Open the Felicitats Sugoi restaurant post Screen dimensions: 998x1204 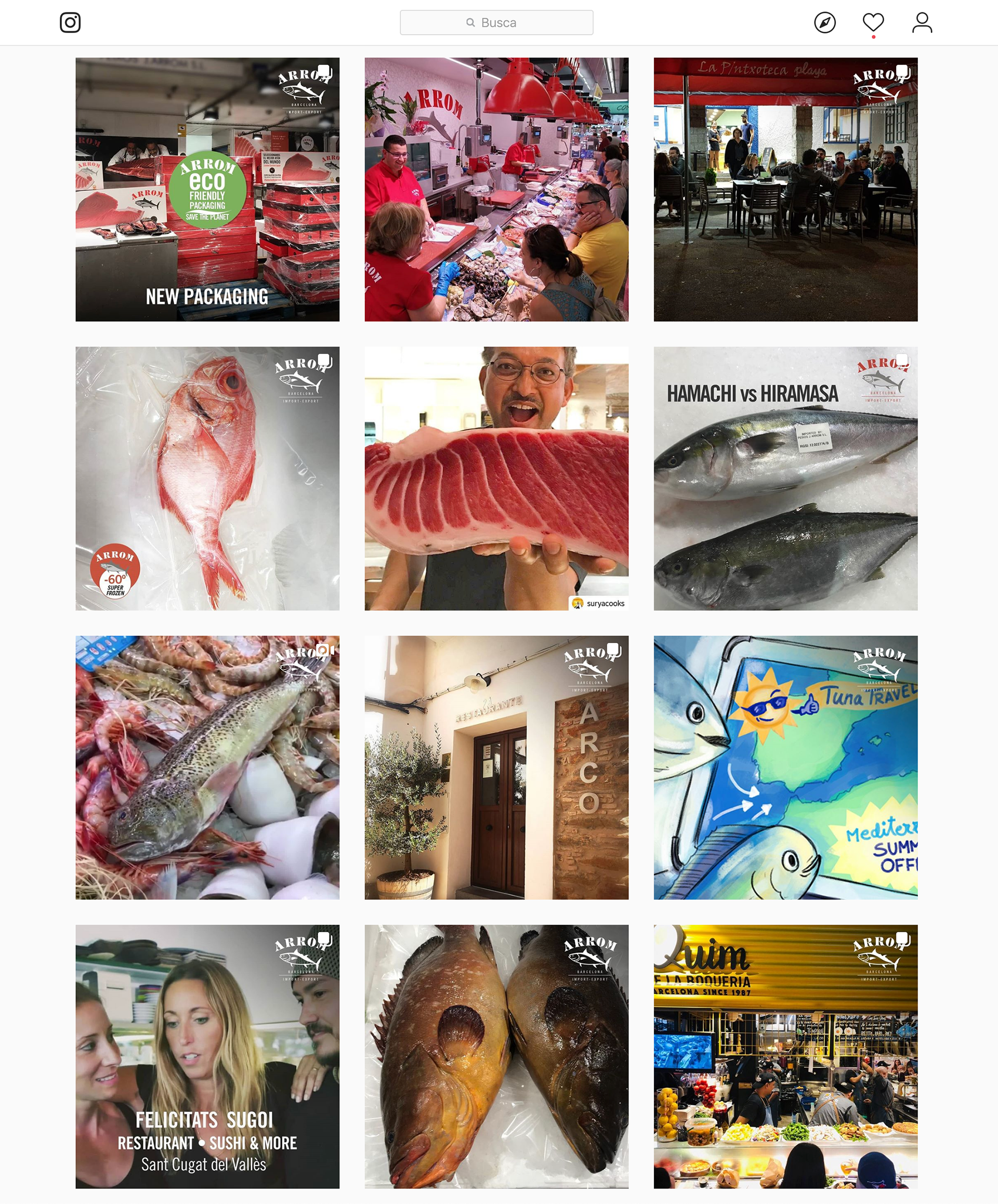(x=207, y=1056)
